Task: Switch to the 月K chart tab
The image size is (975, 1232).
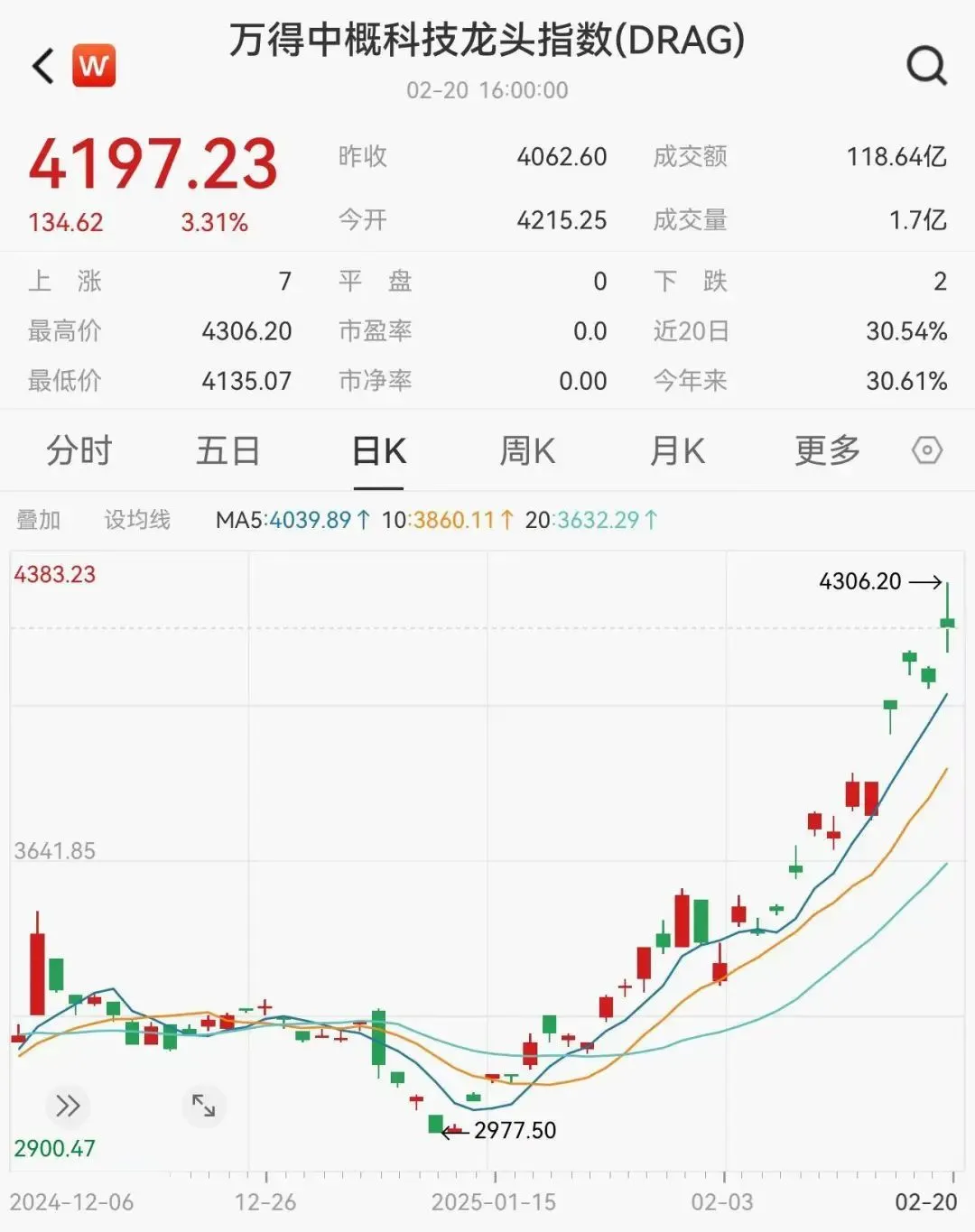Action: coord(677,450)
